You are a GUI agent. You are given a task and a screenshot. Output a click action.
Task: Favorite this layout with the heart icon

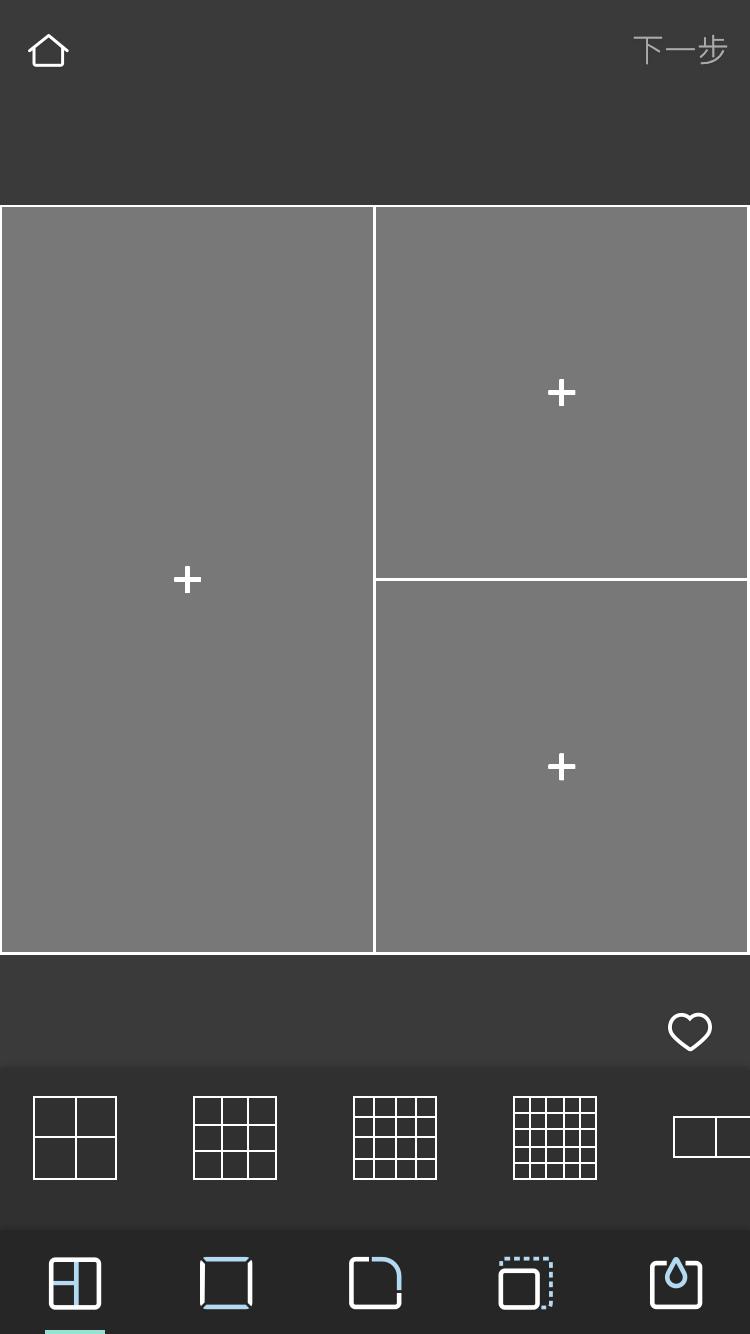(x=689, y=1032)
